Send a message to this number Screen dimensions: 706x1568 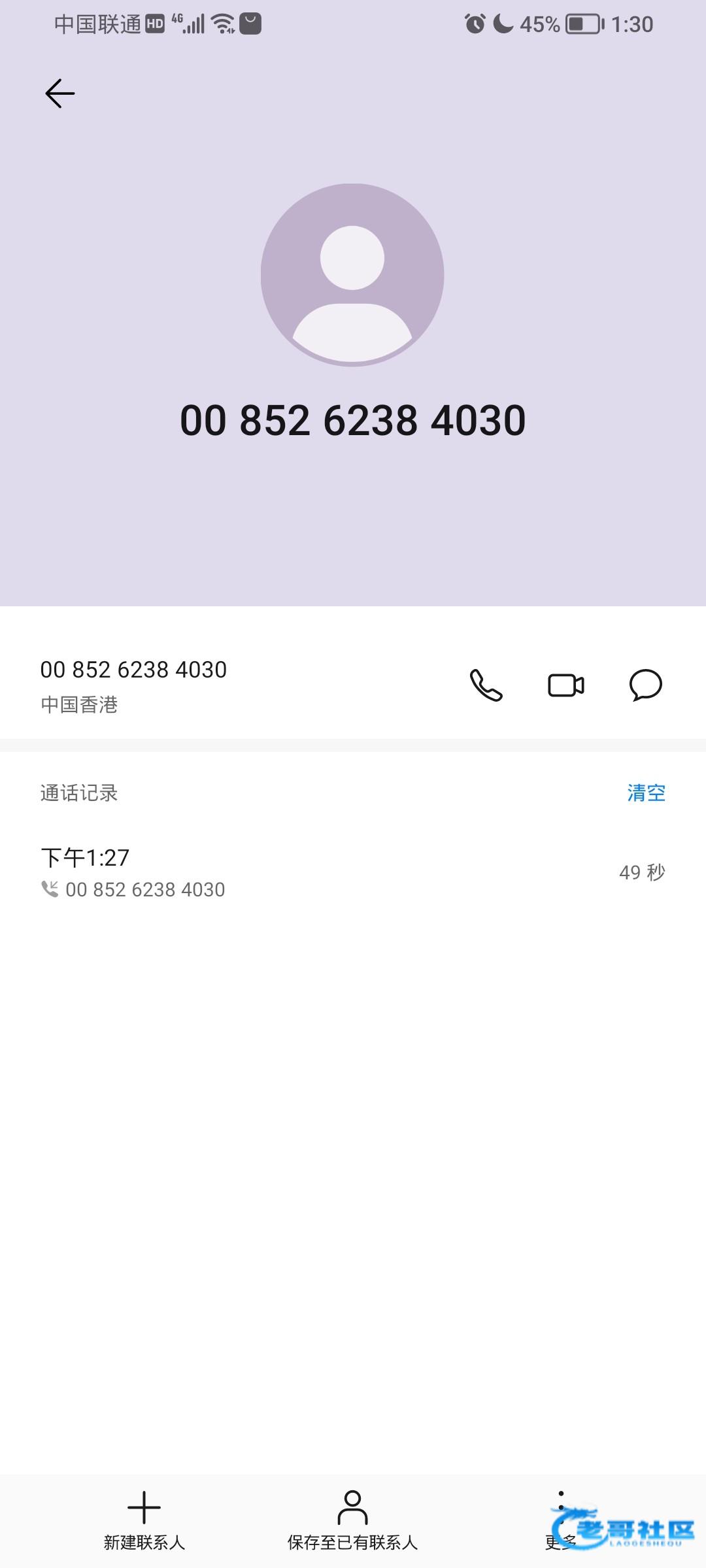coord(645,685)
